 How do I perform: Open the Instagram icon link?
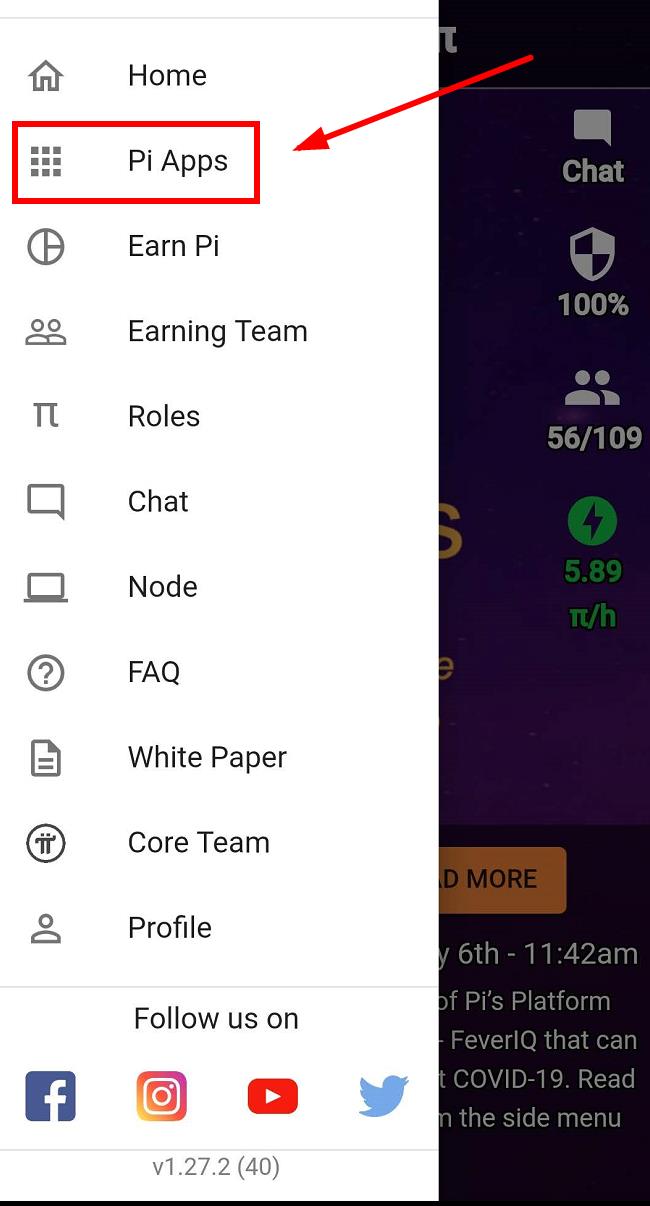161,1096
